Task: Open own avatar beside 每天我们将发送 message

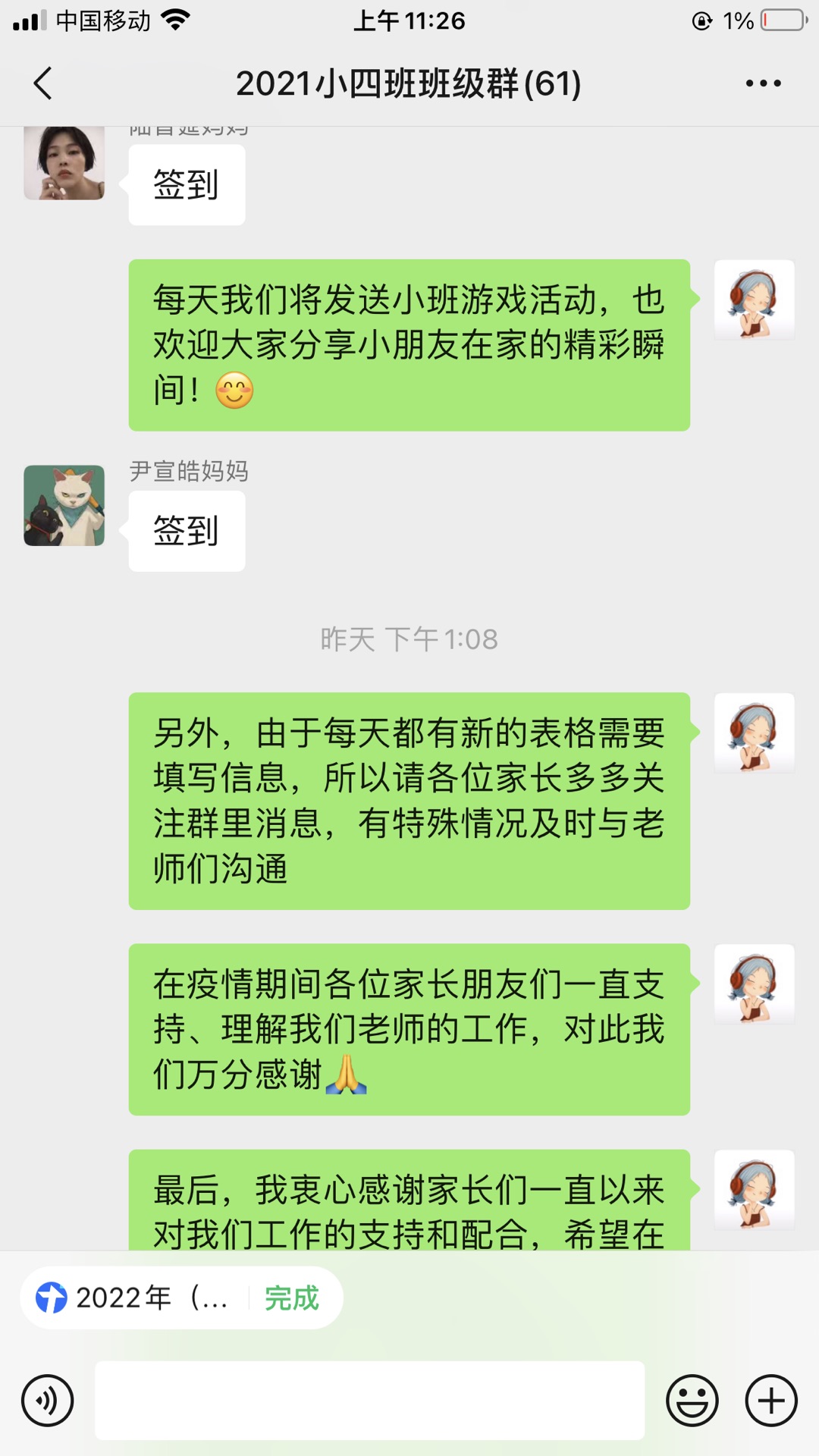Action: (755, 300)
